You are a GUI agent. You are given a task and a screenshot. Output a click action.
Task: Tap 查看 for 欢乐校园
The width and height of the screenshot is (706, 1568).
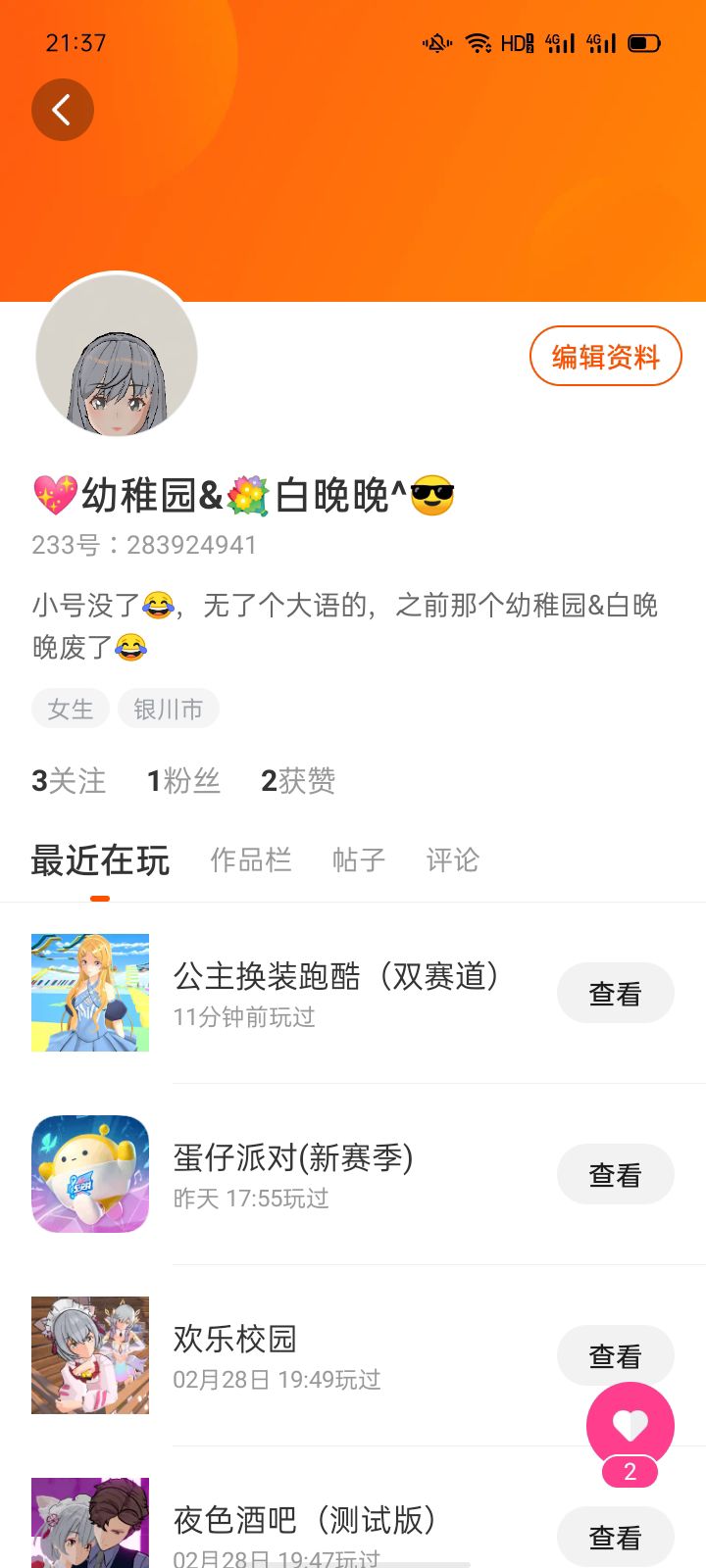615,1355
